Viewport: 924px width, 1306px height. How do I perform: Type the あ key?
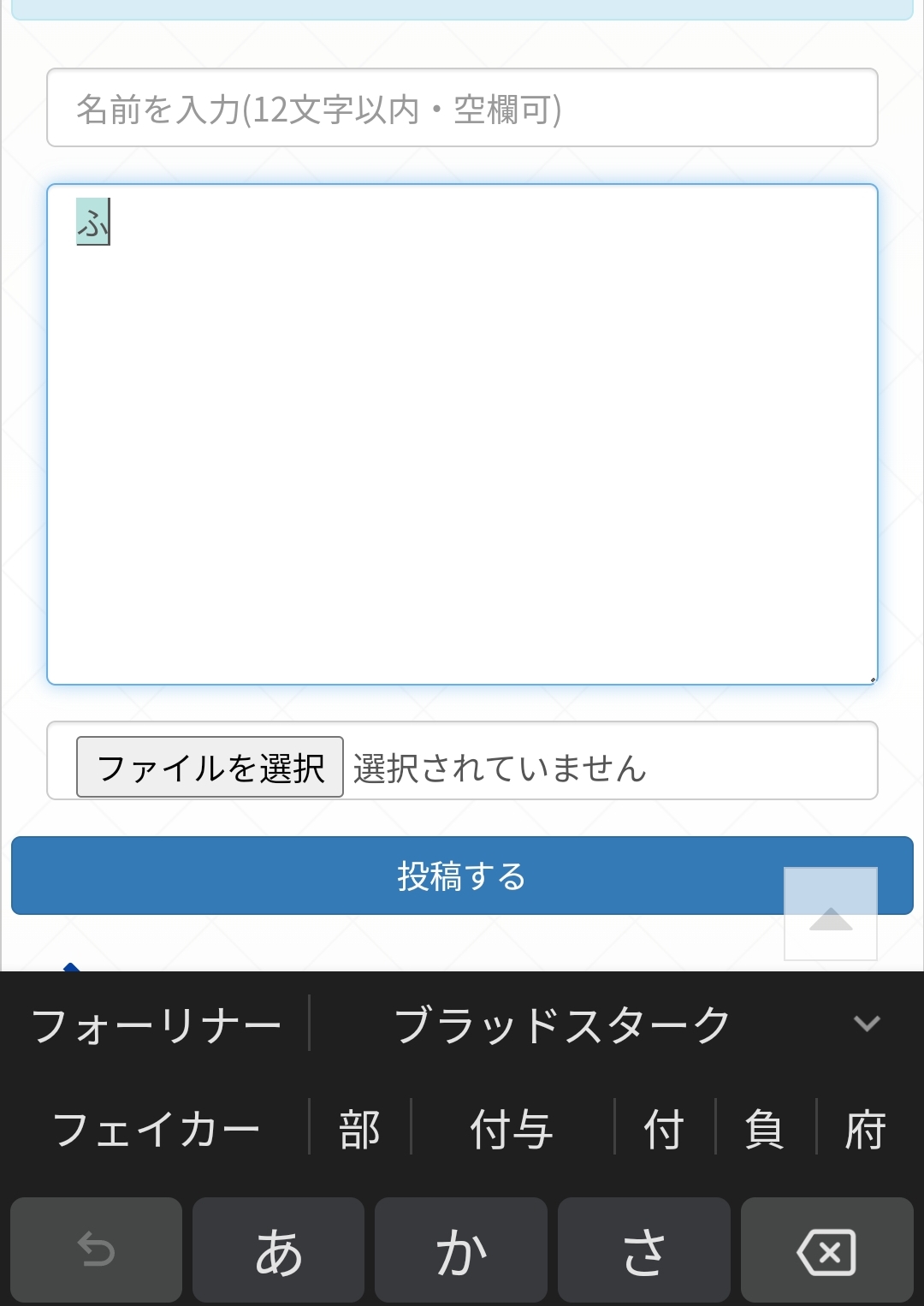click(279, 1250)
